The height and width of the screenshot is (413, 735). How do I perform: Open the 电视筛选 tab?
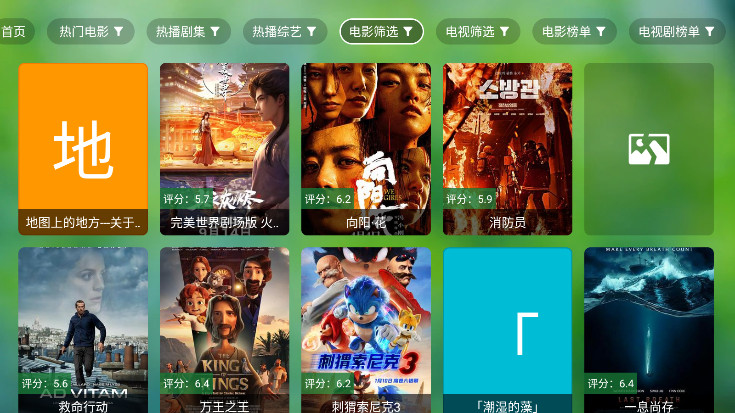477,32
